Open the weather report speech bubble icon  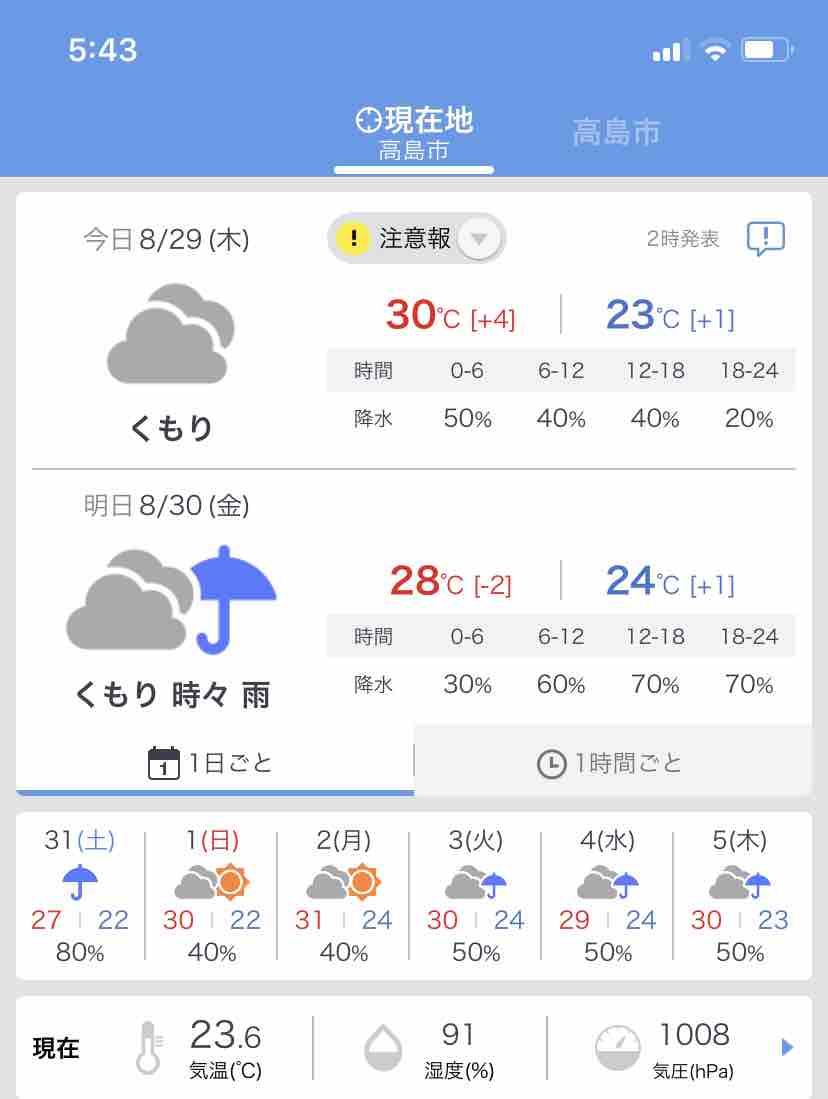766,239
